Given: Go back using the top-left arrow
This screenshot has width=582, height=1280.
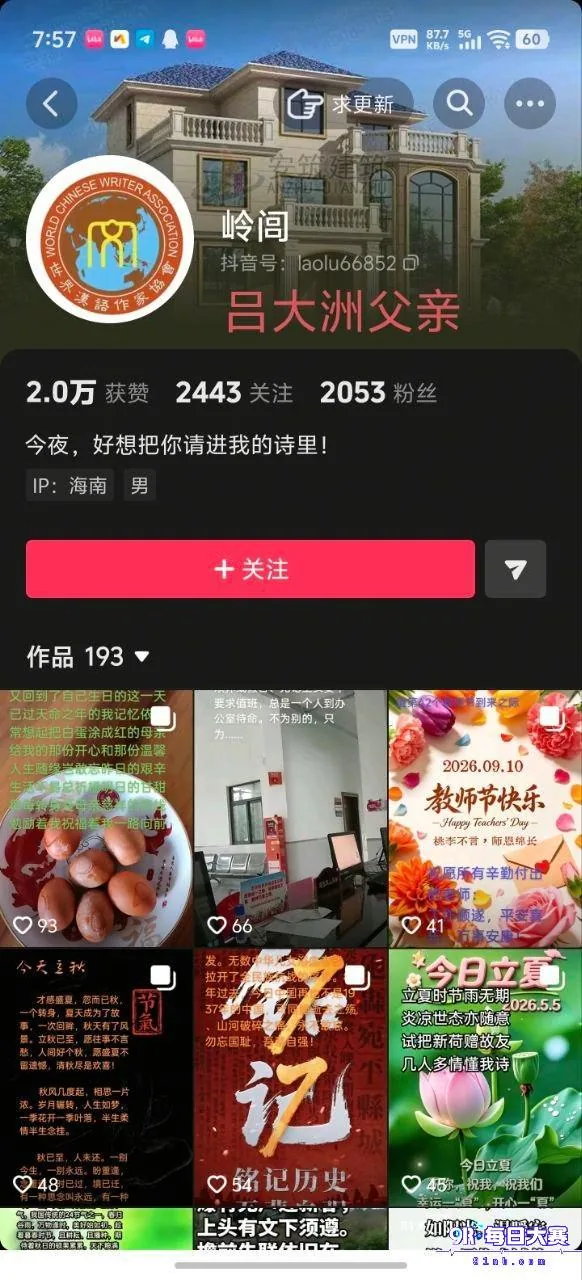Looking at the screenshot, I should pyautogui.click(x=51, y=102).
